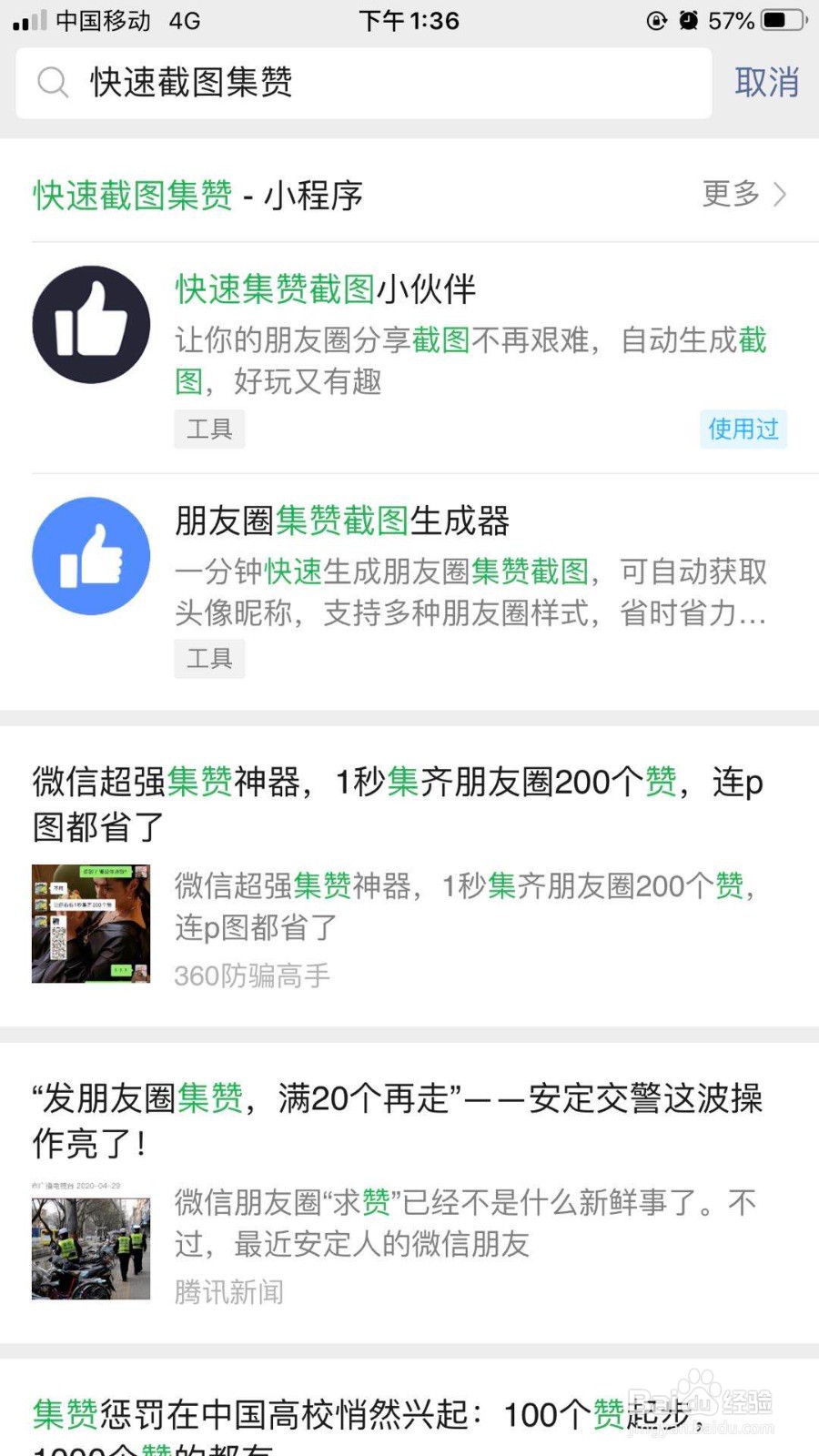Tap the orientation lock icon in status bar

[656, 20]
